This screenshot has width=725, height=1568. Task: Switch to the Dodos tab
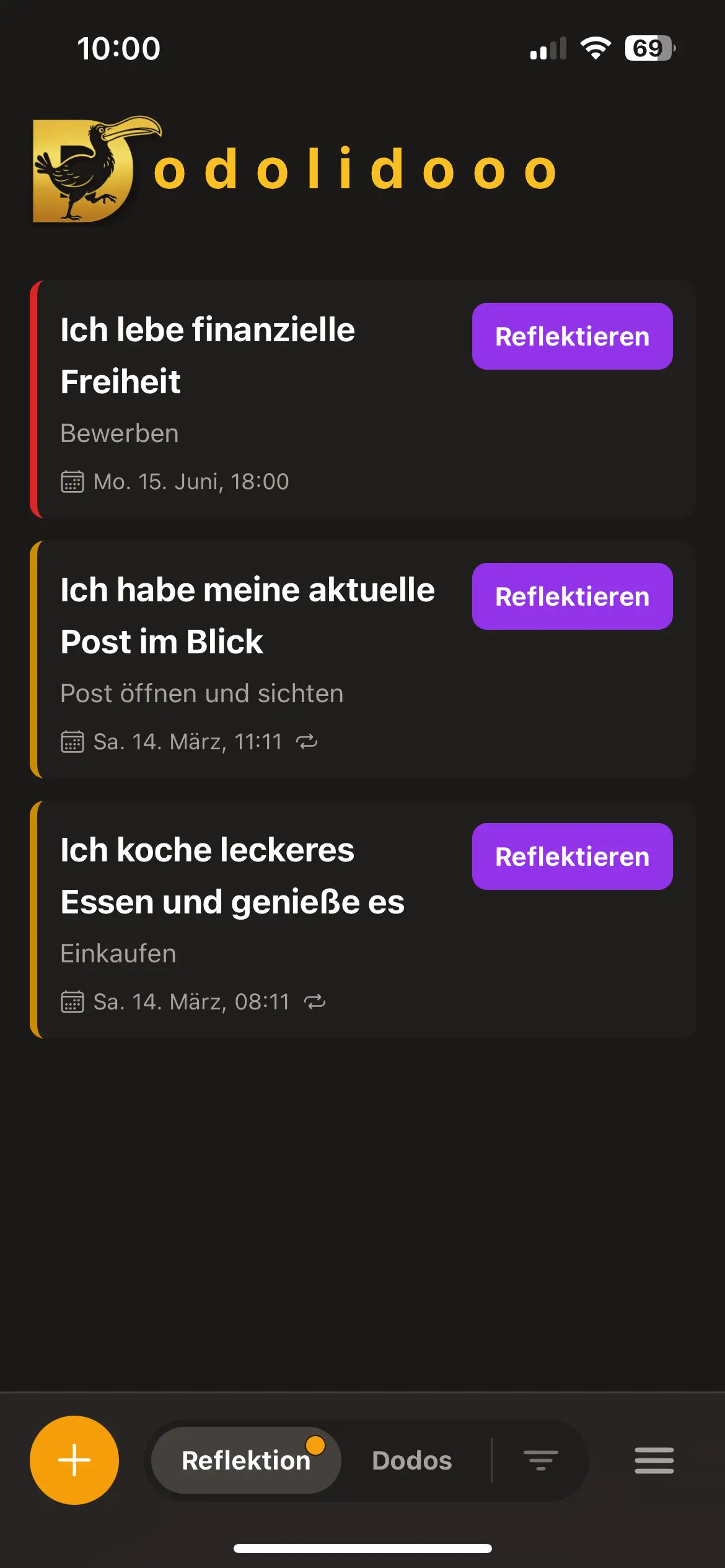click(411, 1460)
